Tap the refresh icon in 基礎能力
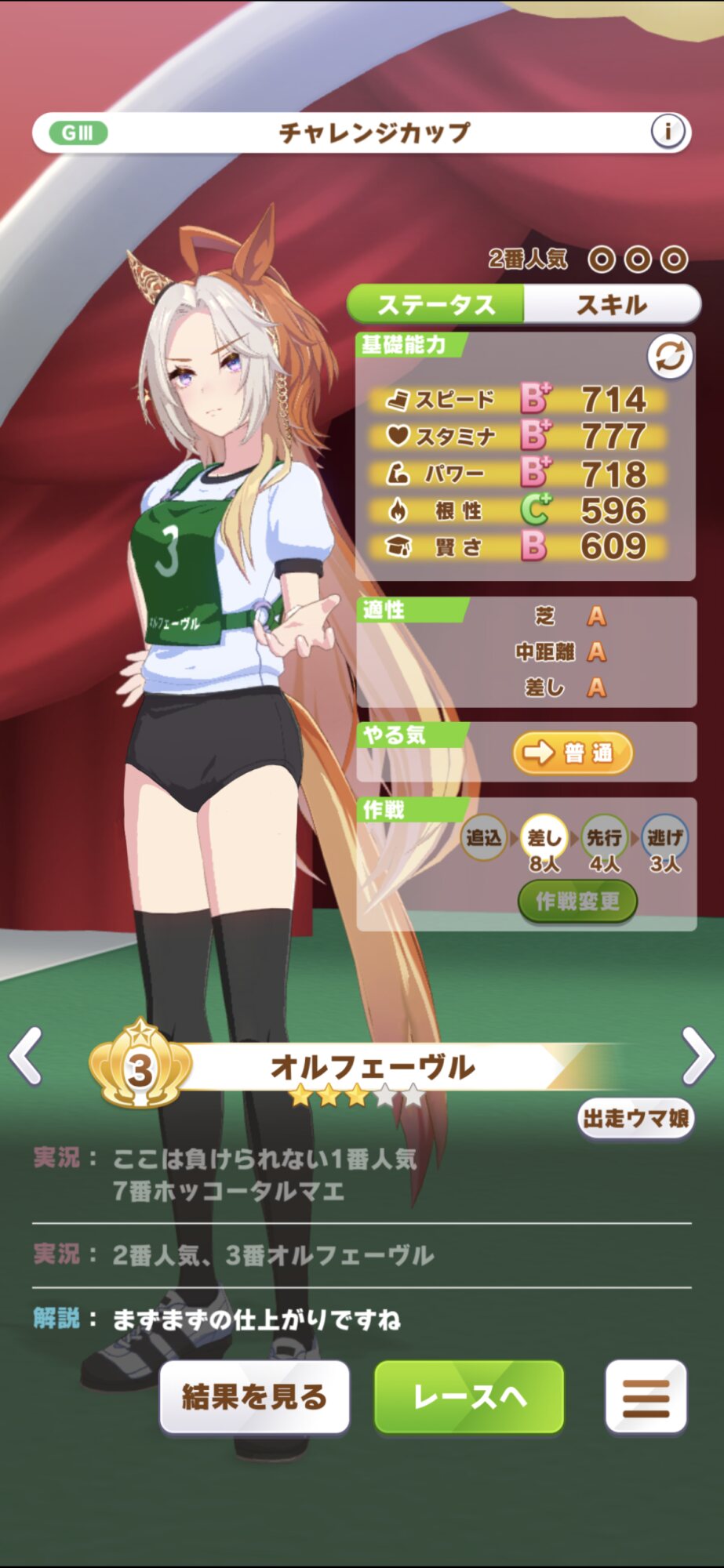Image resolution: width=724 pixels, height=1568 pixels. (669, 357)
